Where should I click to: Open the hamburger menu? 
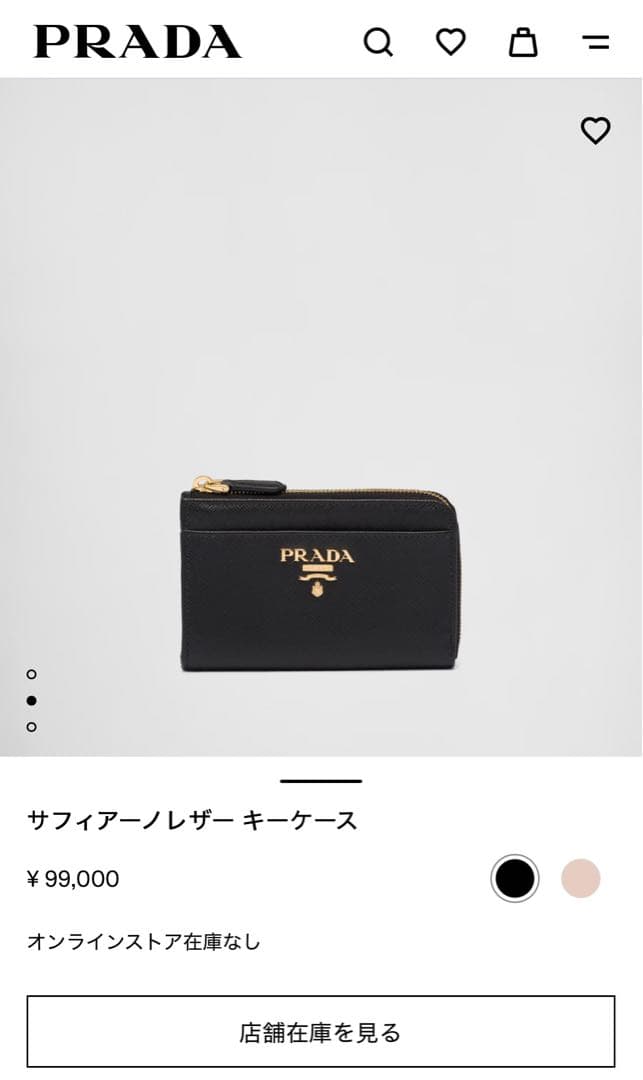tap(596, 42)
